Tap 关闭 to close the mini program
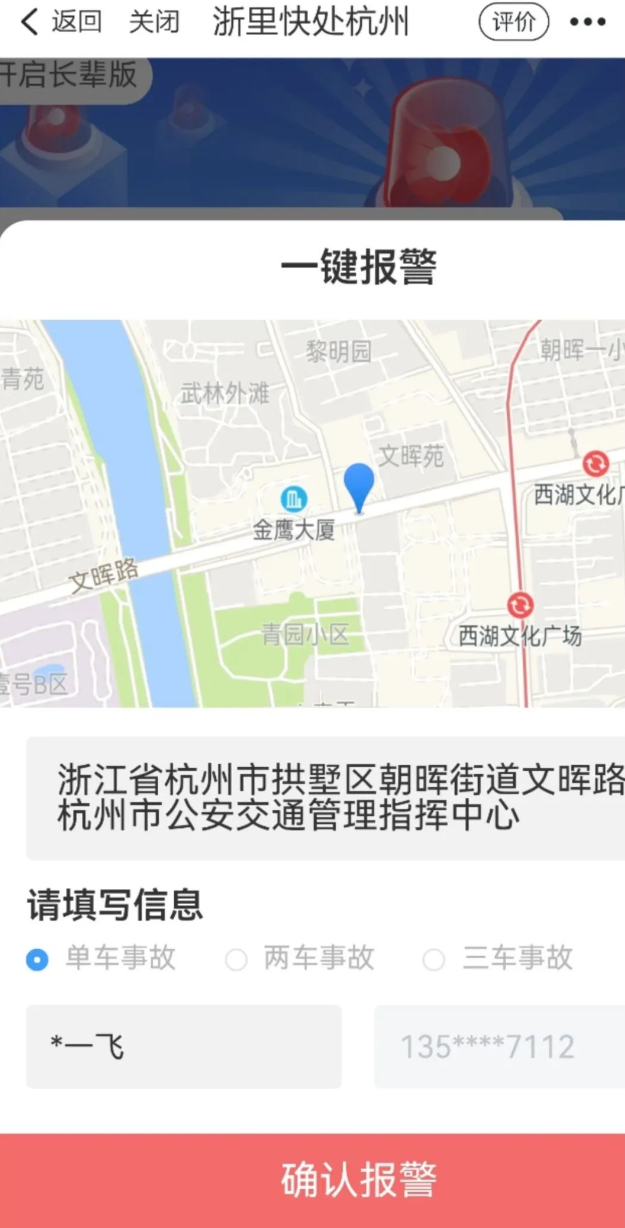Image resolution: width=625 pixels, height=1228 pixels. point(154,22)
